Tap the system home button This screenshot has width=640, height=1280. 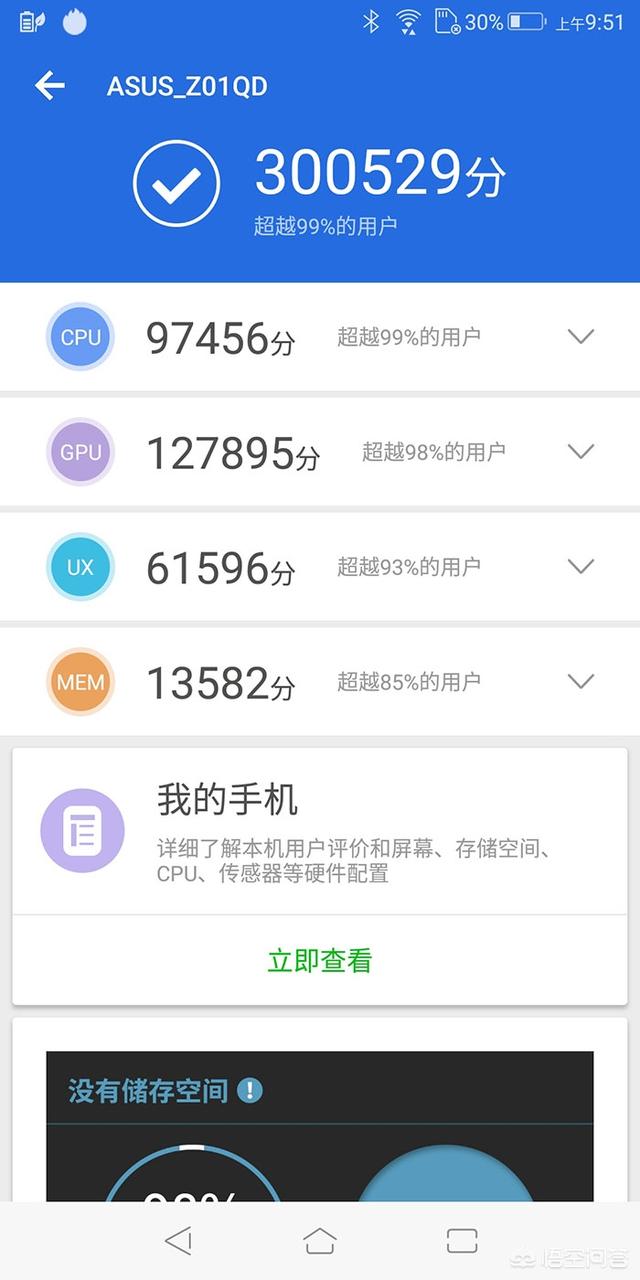pyautogui.click(x=319, y=1241)
